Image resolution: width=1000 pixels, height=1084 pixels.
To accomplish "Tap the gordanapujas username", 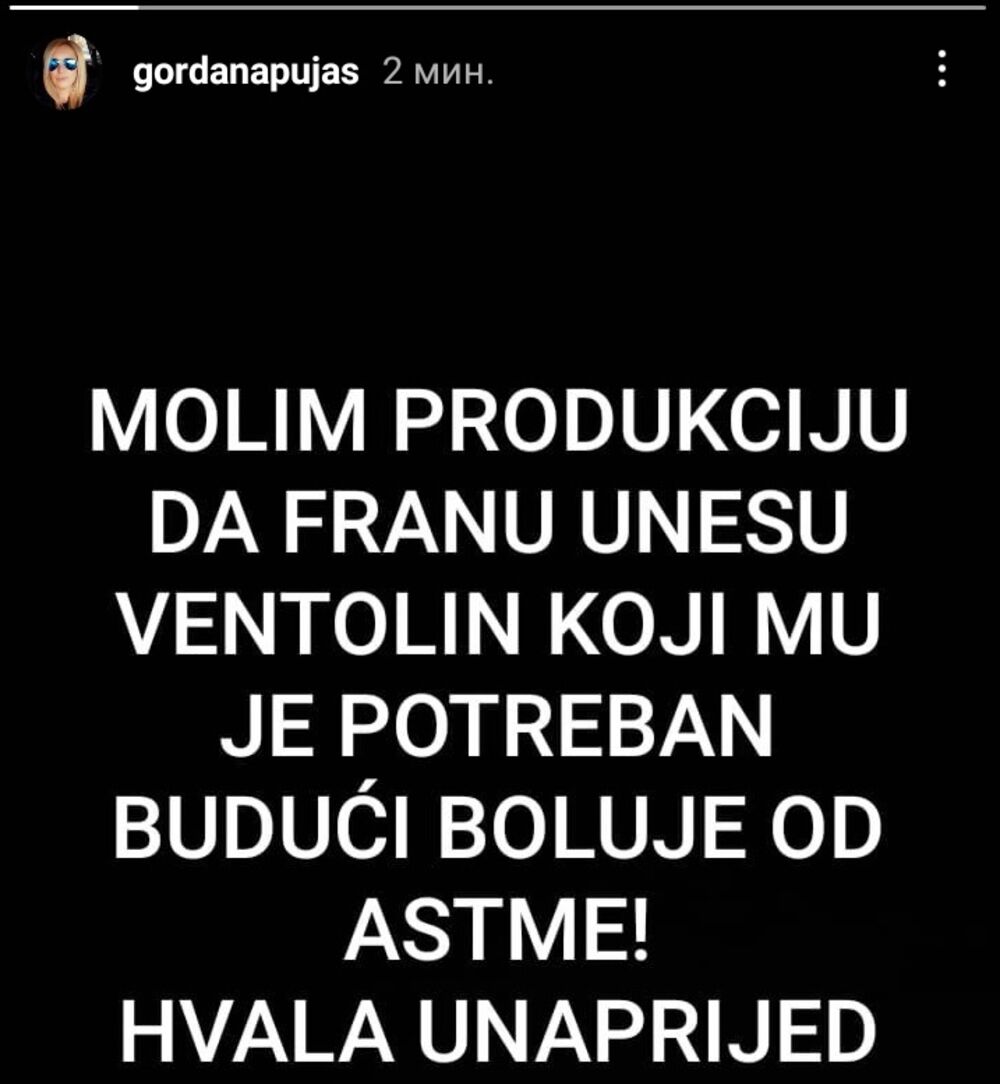I will [245, 72].
